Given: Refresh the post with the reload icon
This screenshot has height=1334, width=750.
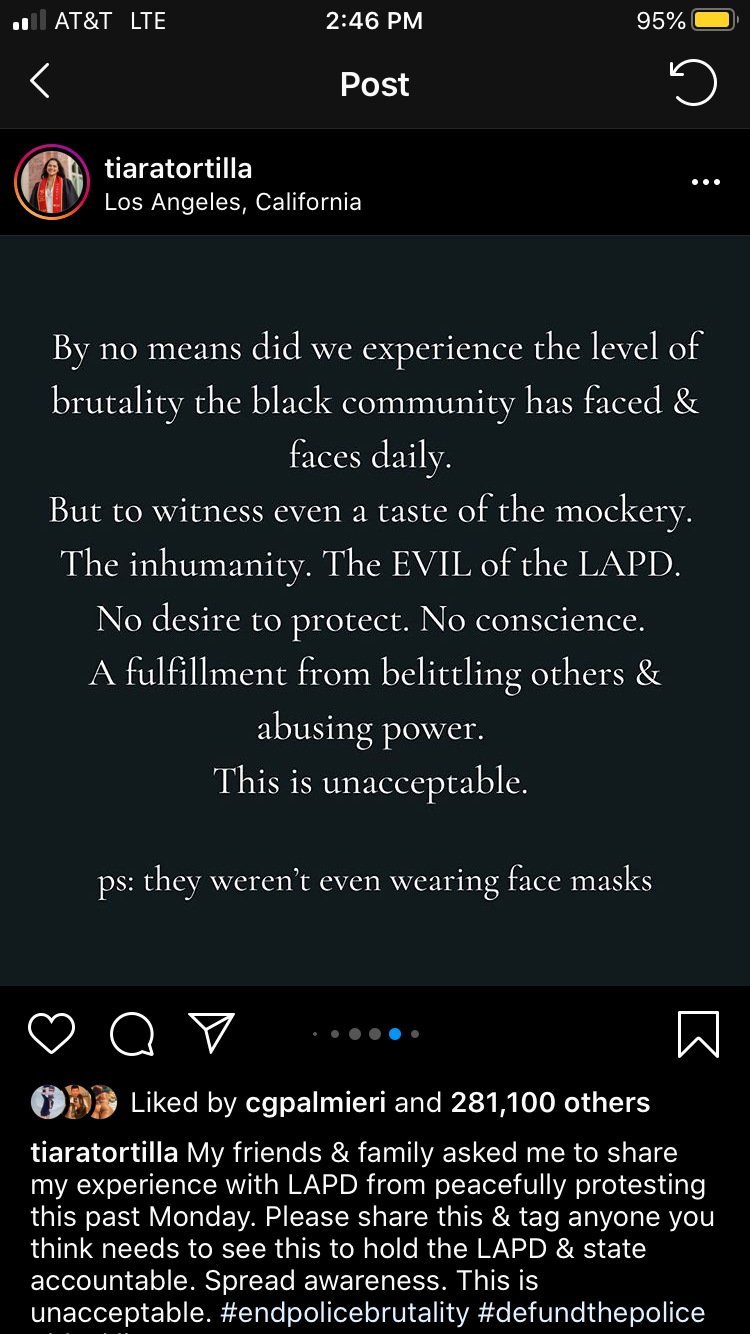Looking at the screenshot, I should click(692, 83).
